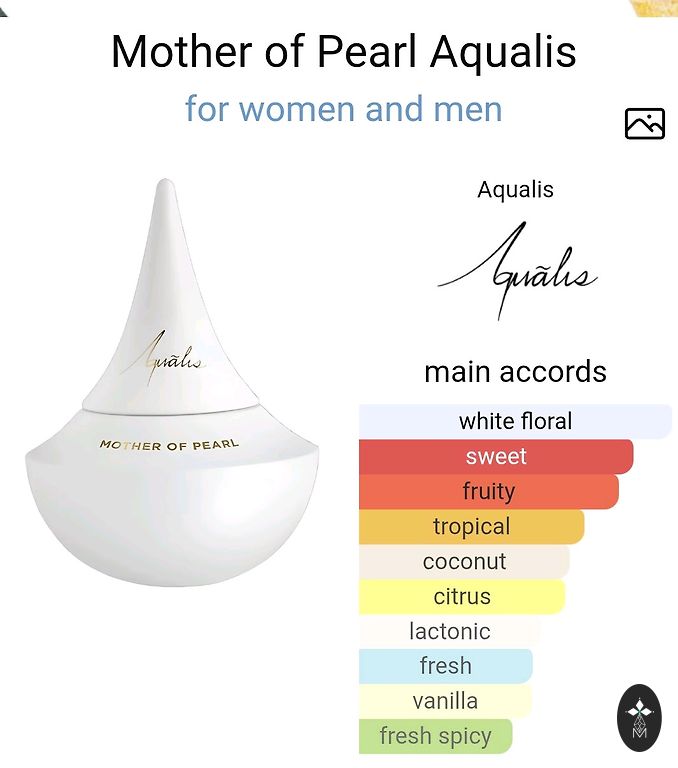Open the photo gallery icon
The height and width of the screenshot is (768, 678).
[644, 124]
